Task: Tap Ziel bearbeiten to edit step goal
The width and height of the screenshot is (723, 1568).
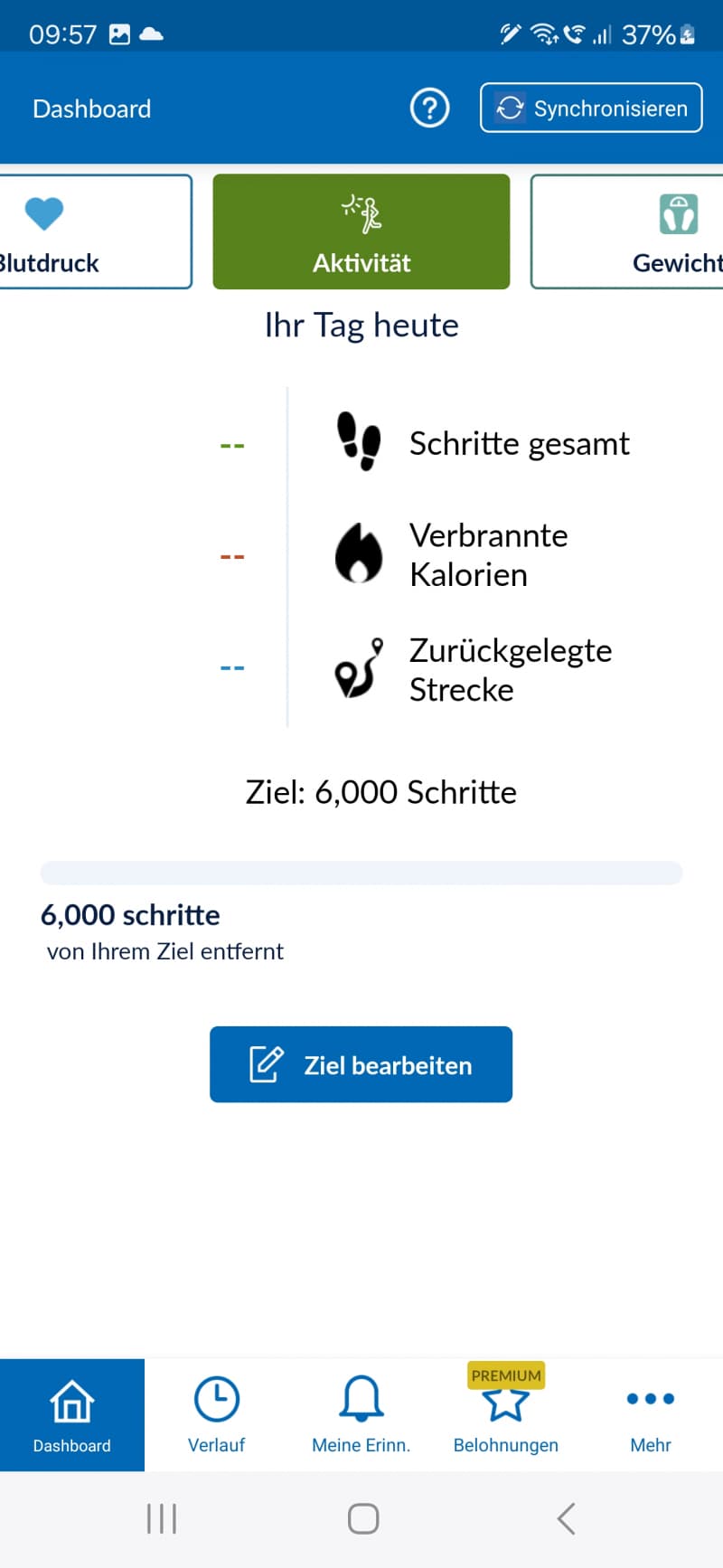Action: 361,1064
